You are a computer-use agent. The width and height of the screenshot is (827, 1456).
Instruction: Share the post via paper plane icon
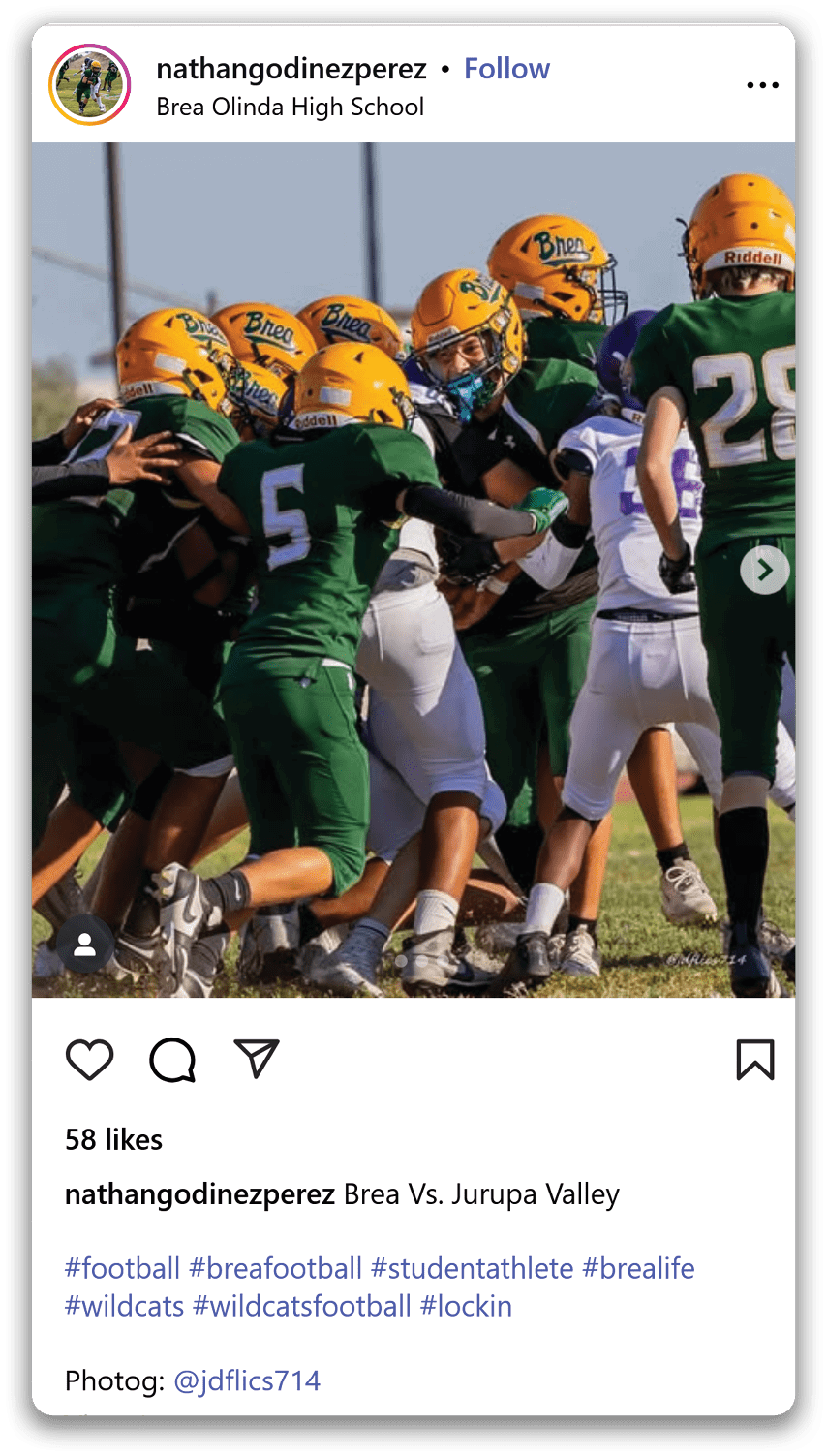pos(257,1059)
